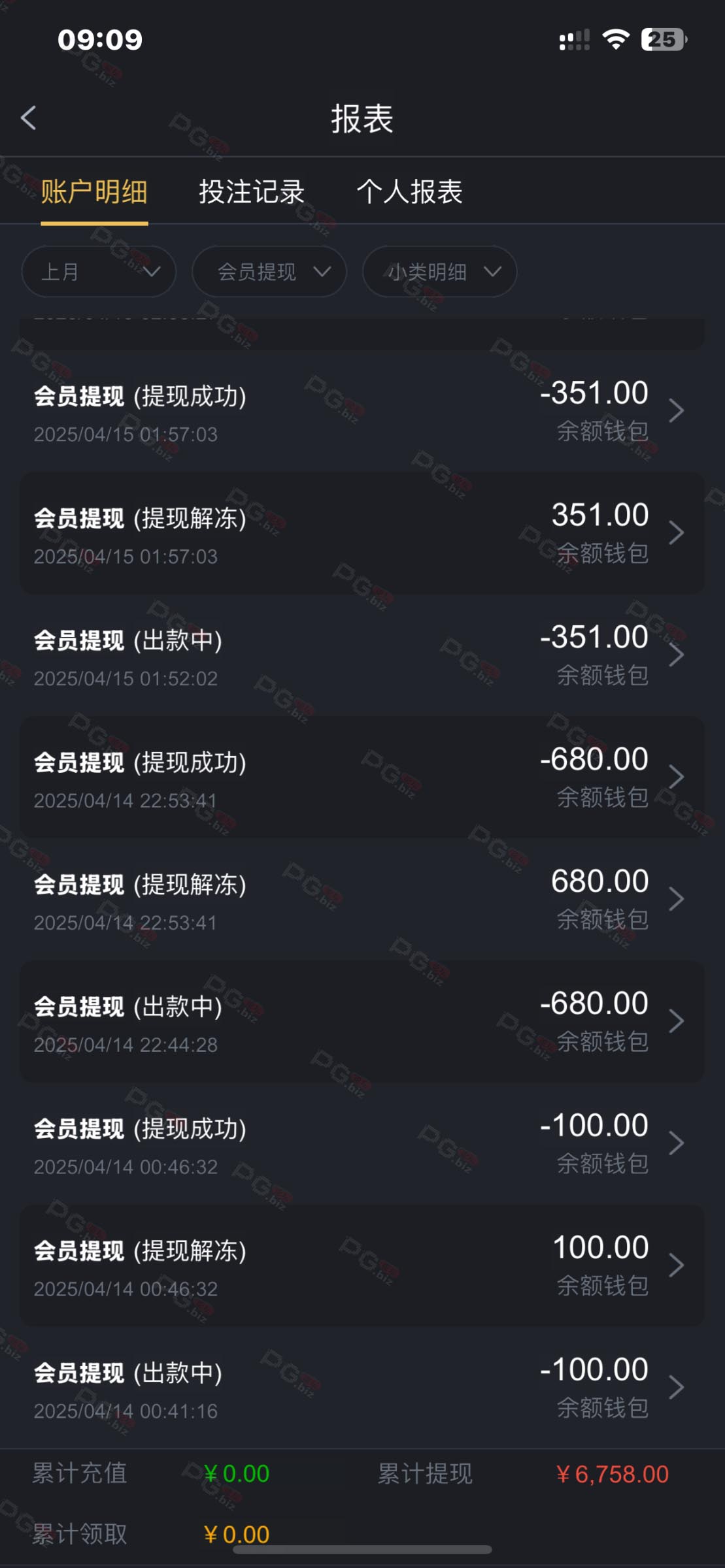Image resolution: width=725 pixels, height=1568 pixels.
Task: View 出款中 record at 2025/04/14 22:44:28
Action: pyautogui.click(x=362, y=1022)
